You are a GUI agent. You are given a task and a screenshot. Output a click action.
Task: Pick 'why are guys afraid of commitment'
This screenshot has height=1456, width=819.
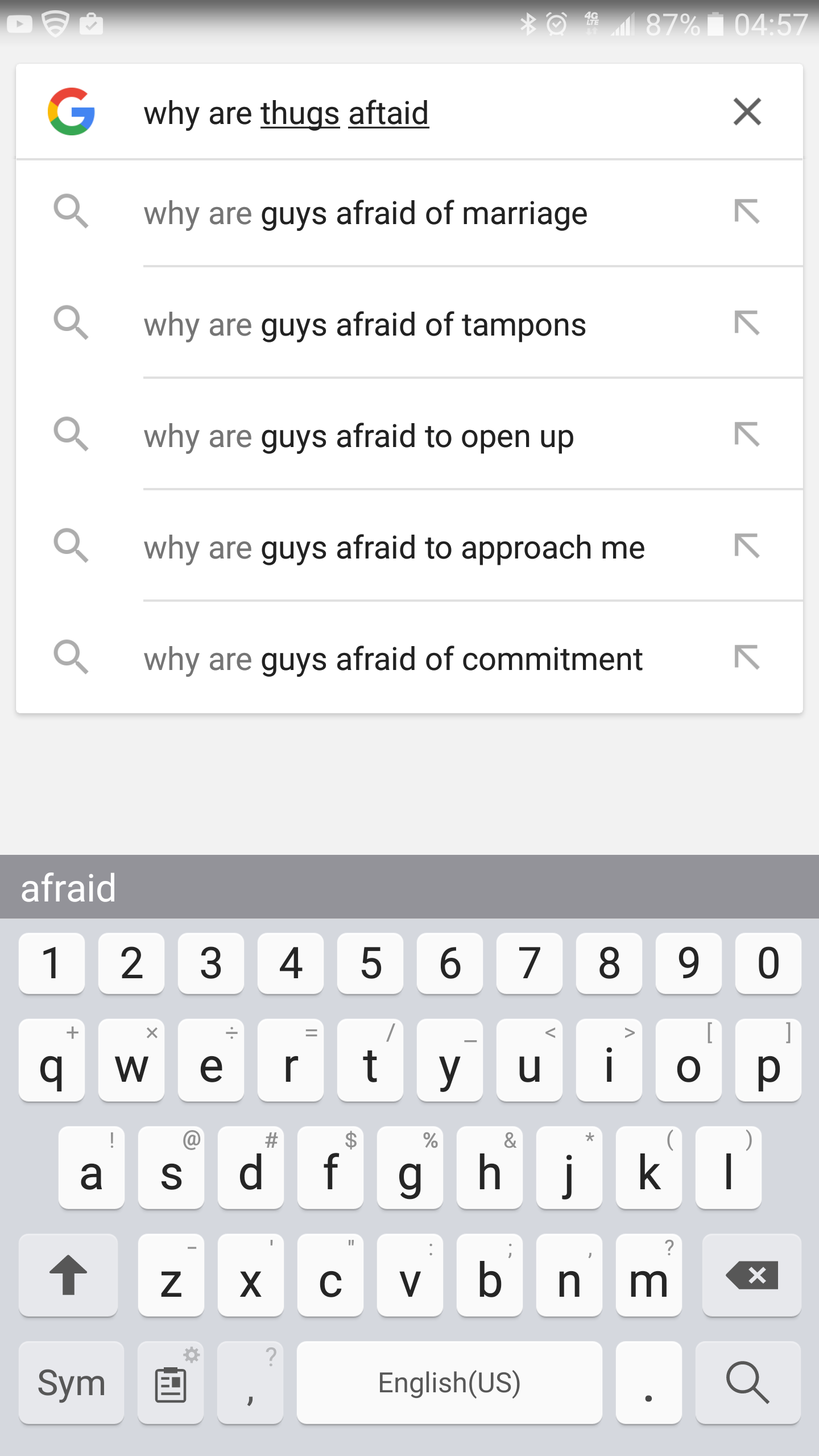[392, 660]
